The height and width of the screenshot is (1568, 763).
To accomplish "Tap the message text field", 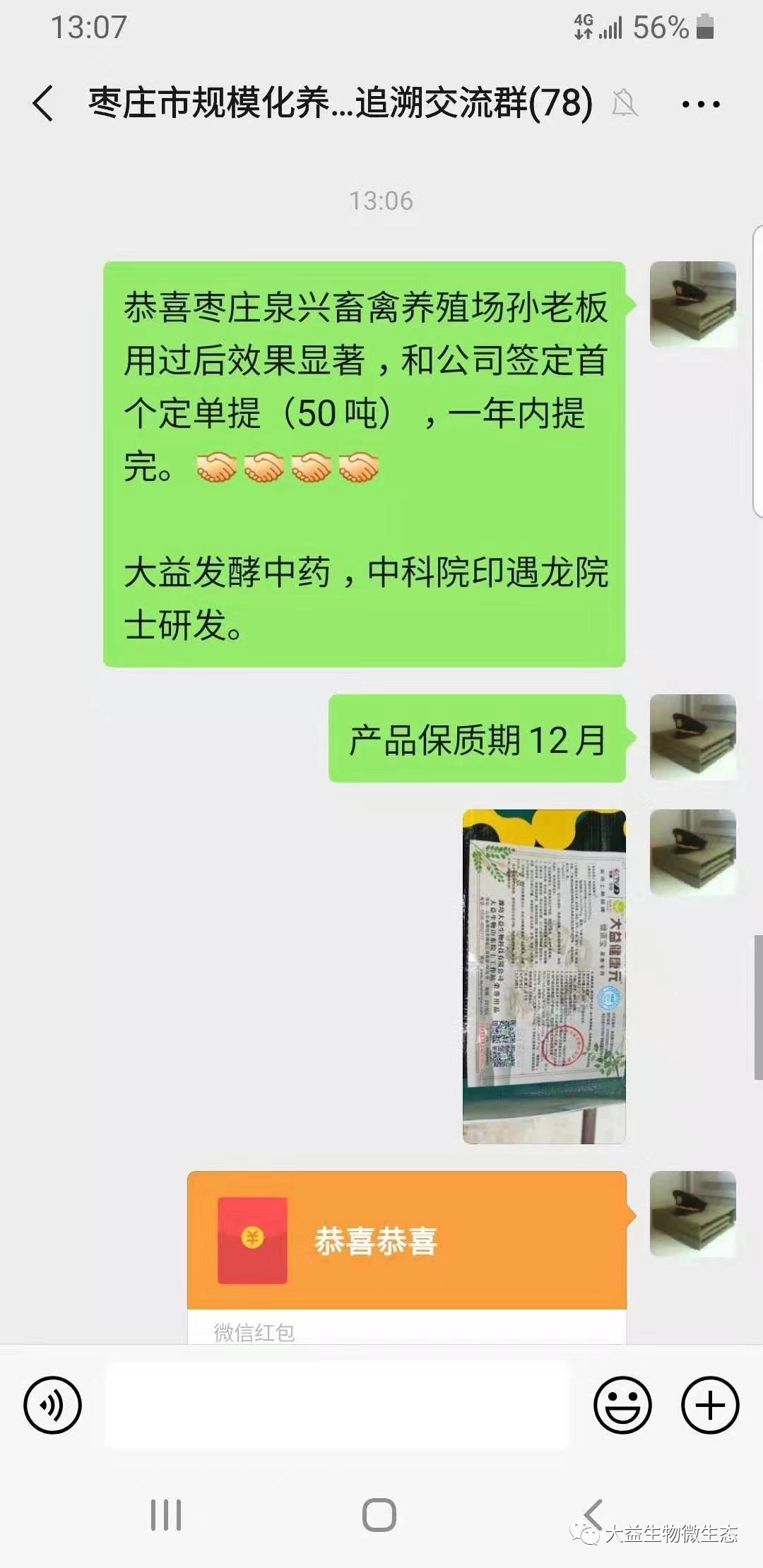I will tap(336, 1405).
